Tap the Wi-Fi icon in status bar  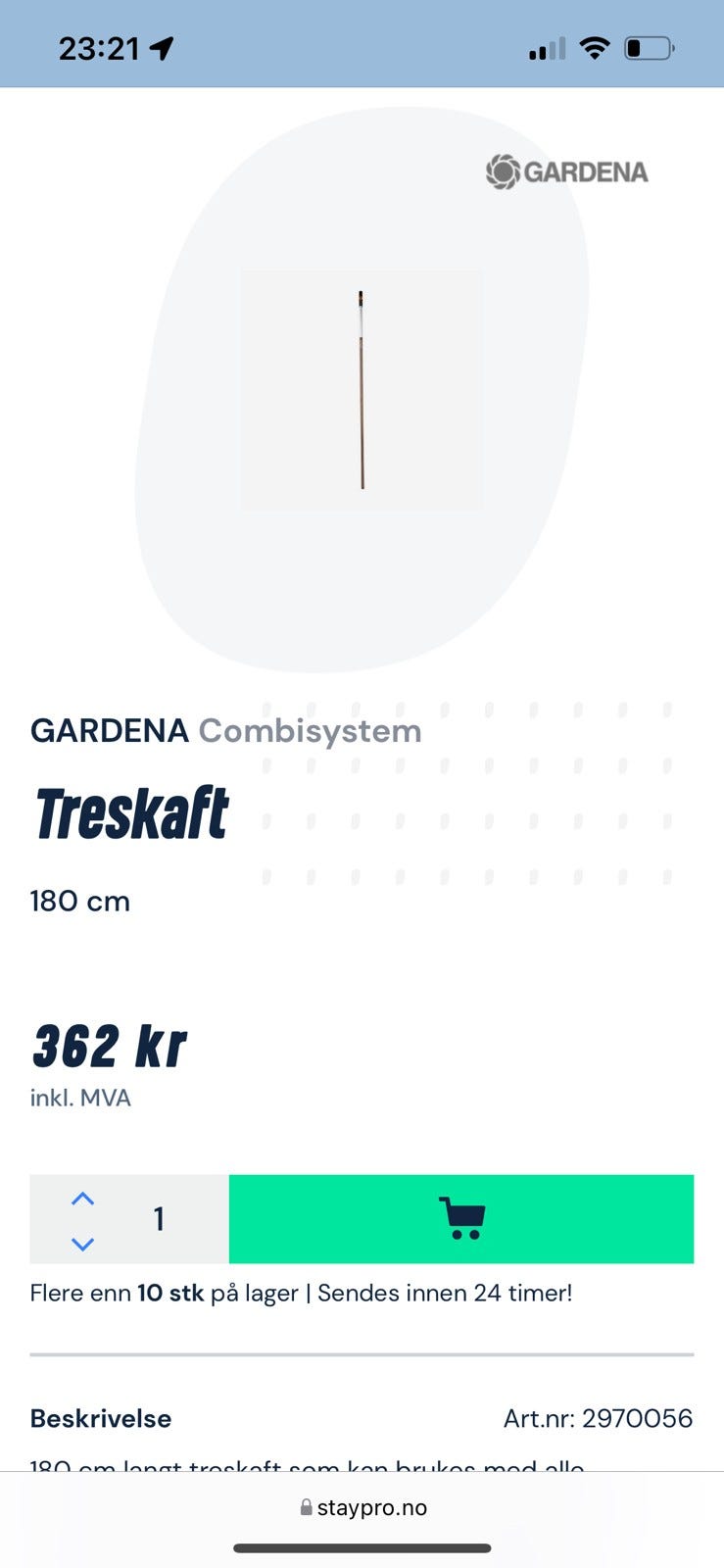595,46
